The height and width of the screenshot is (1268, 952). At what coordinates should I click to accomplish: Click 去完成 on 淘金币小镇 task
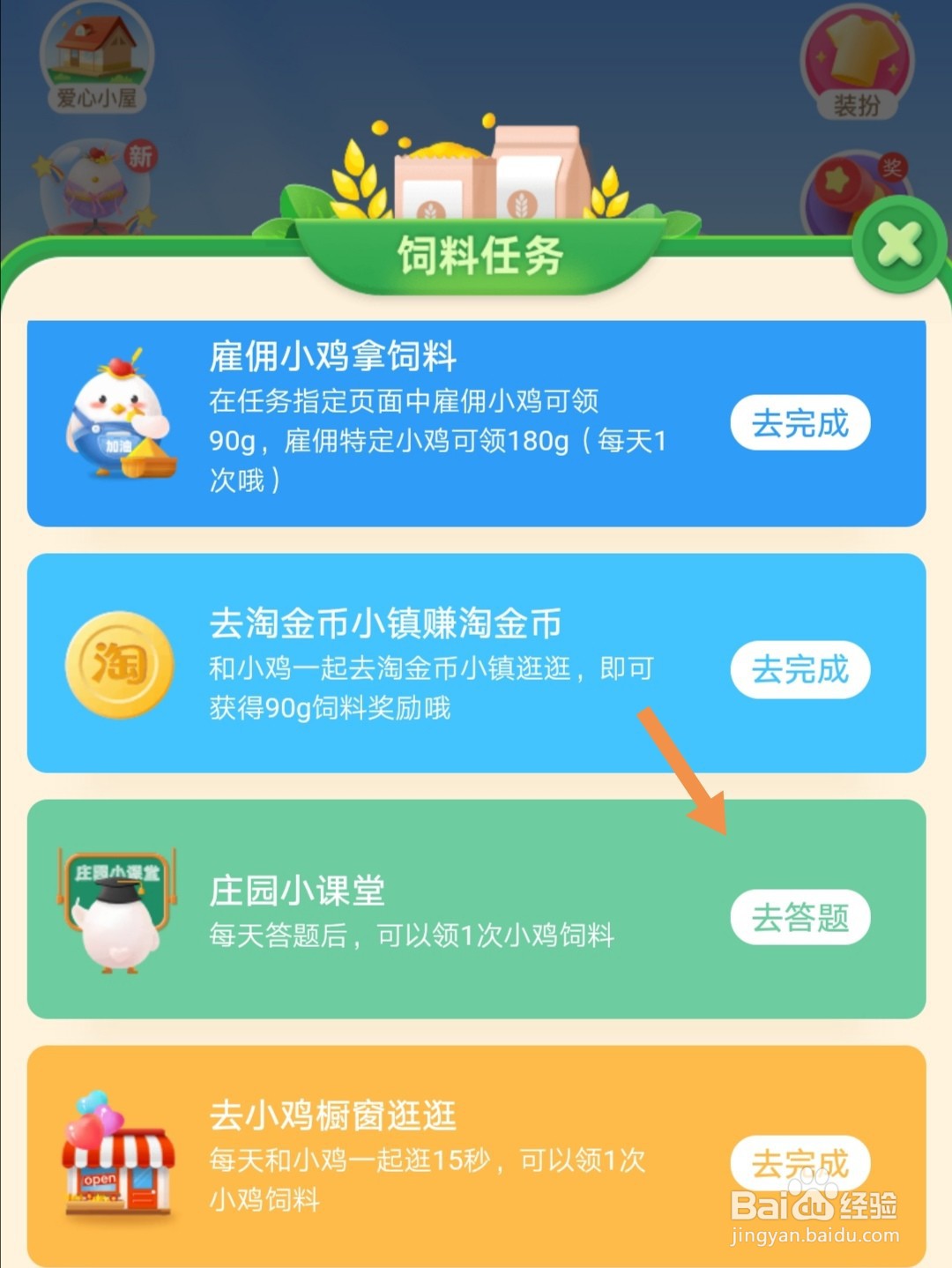(800, 670)
